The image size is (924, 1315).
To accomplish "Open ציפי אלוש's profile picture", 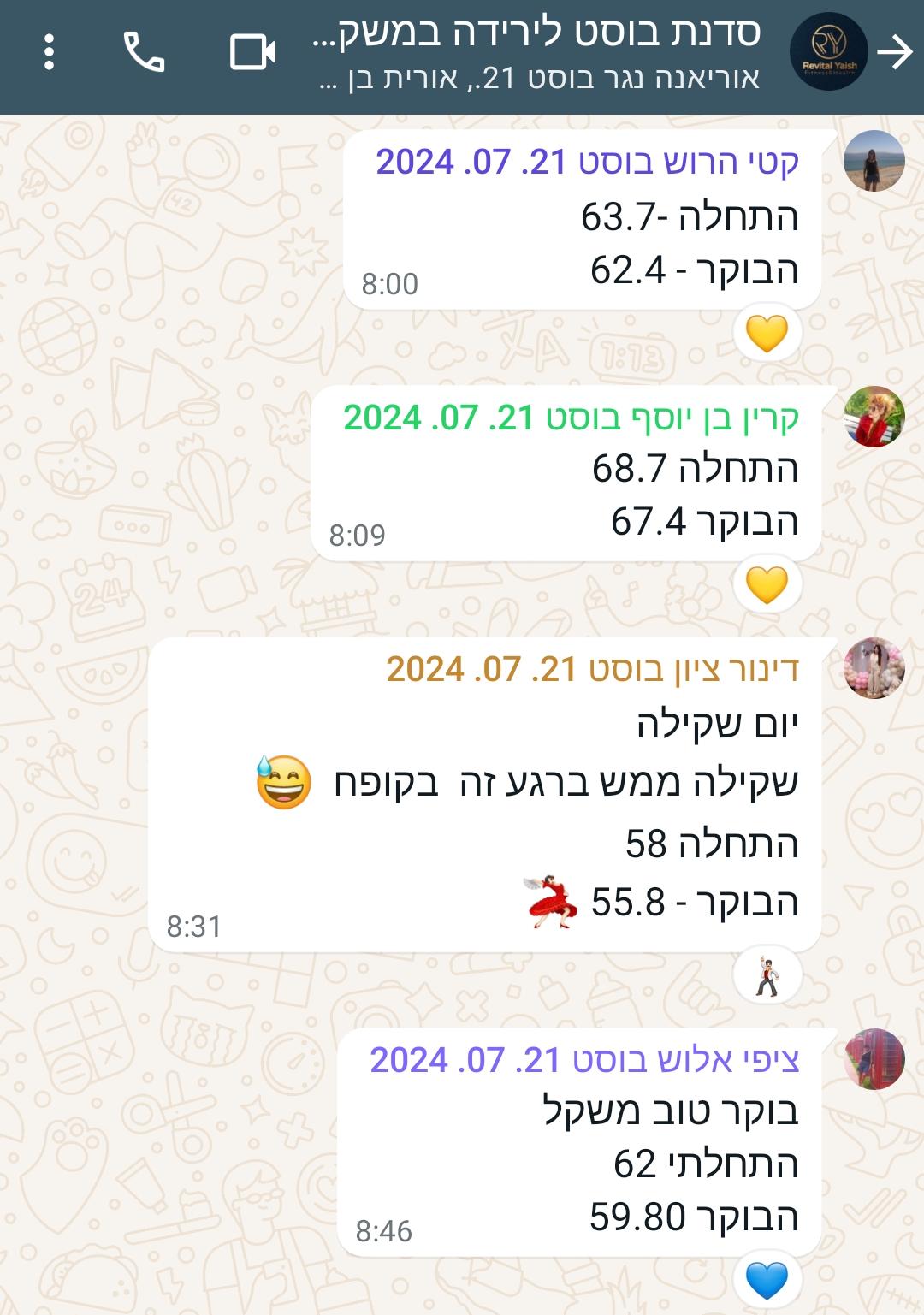I will (x=874, y=1058).
